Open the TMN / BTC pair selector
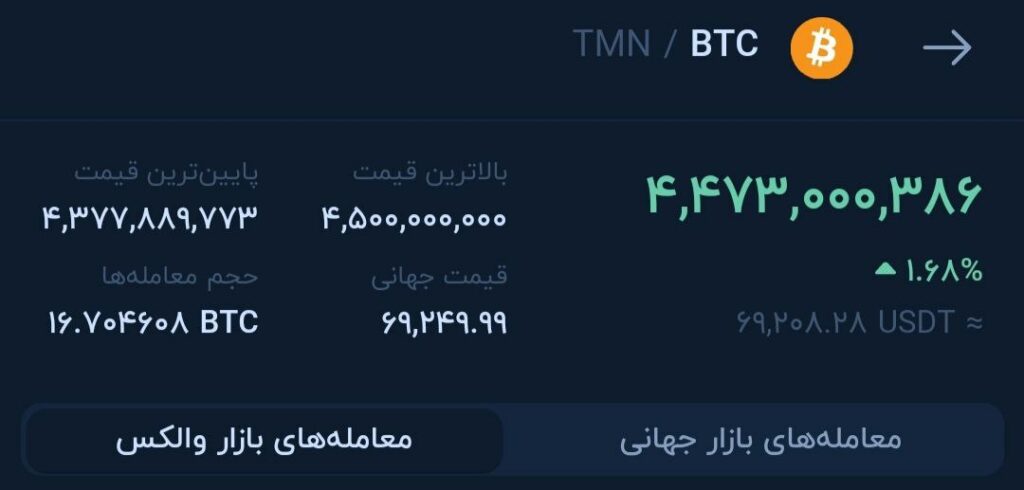Viewport: 1024px width, 490px height. (666, 45)
